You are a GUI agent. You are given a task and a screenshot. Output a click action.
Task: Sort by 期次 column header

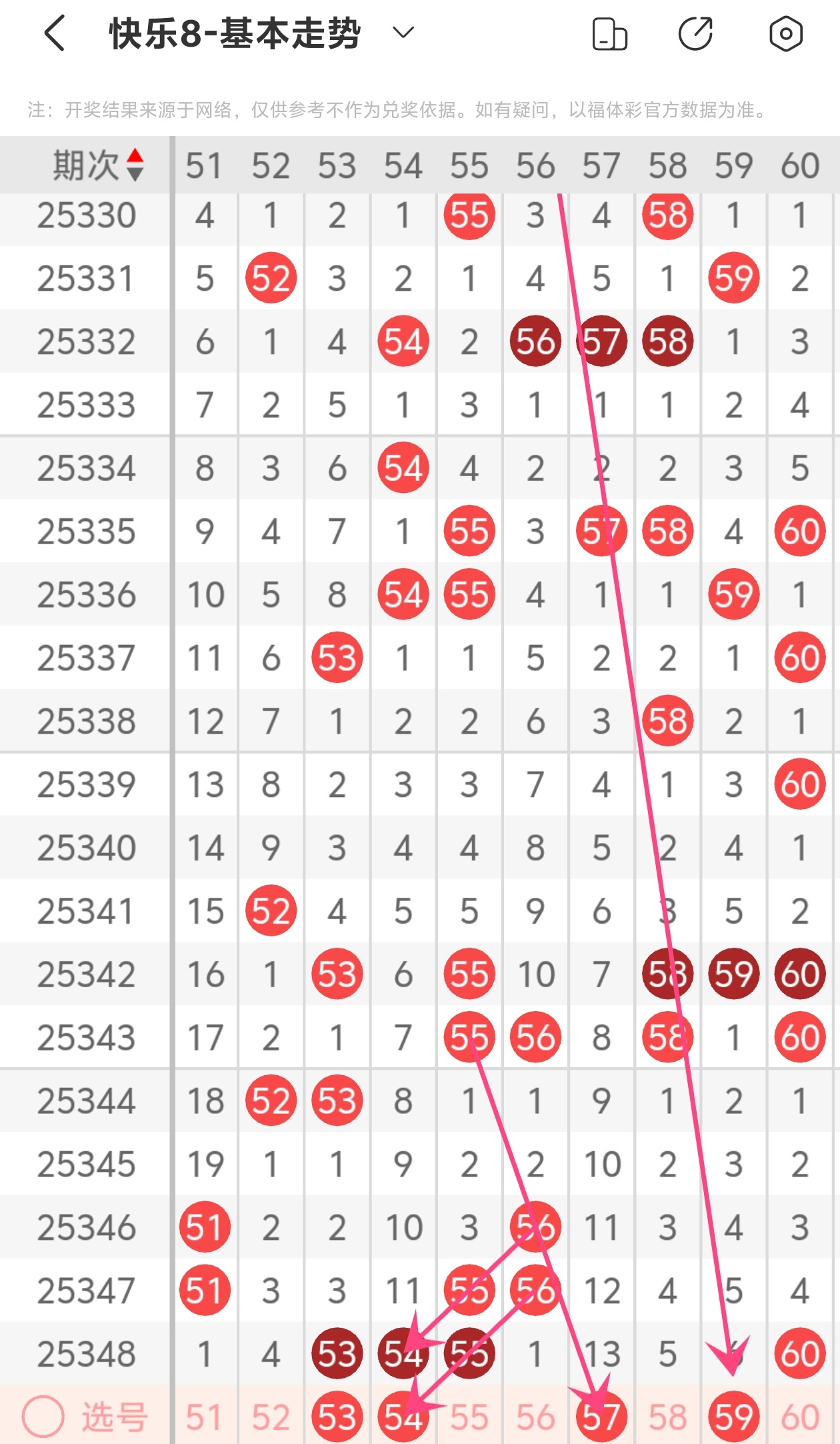(x=99, y=165)
